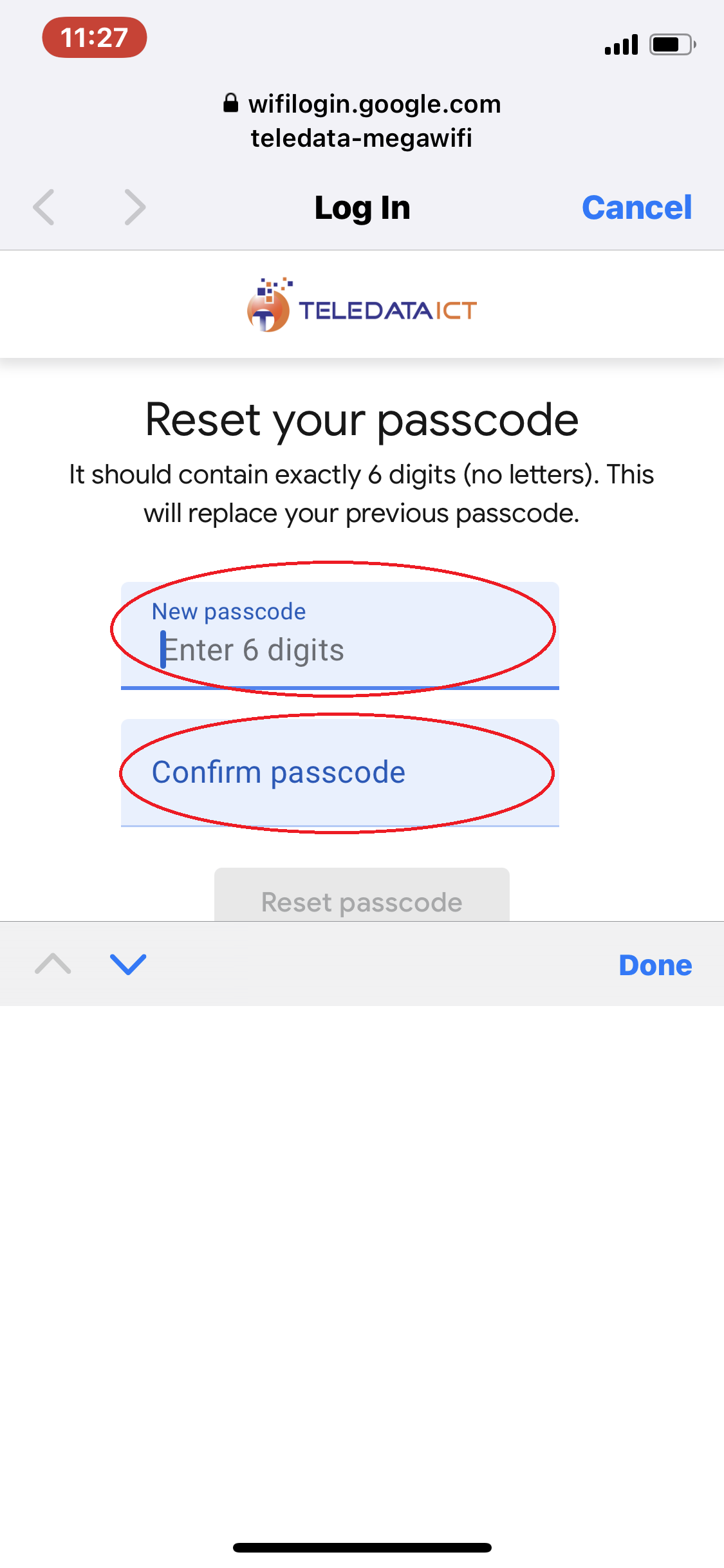This screenshot has width=724, height=1568.
Task: Go back to the previous page
Action: click(x=44, y=207)
